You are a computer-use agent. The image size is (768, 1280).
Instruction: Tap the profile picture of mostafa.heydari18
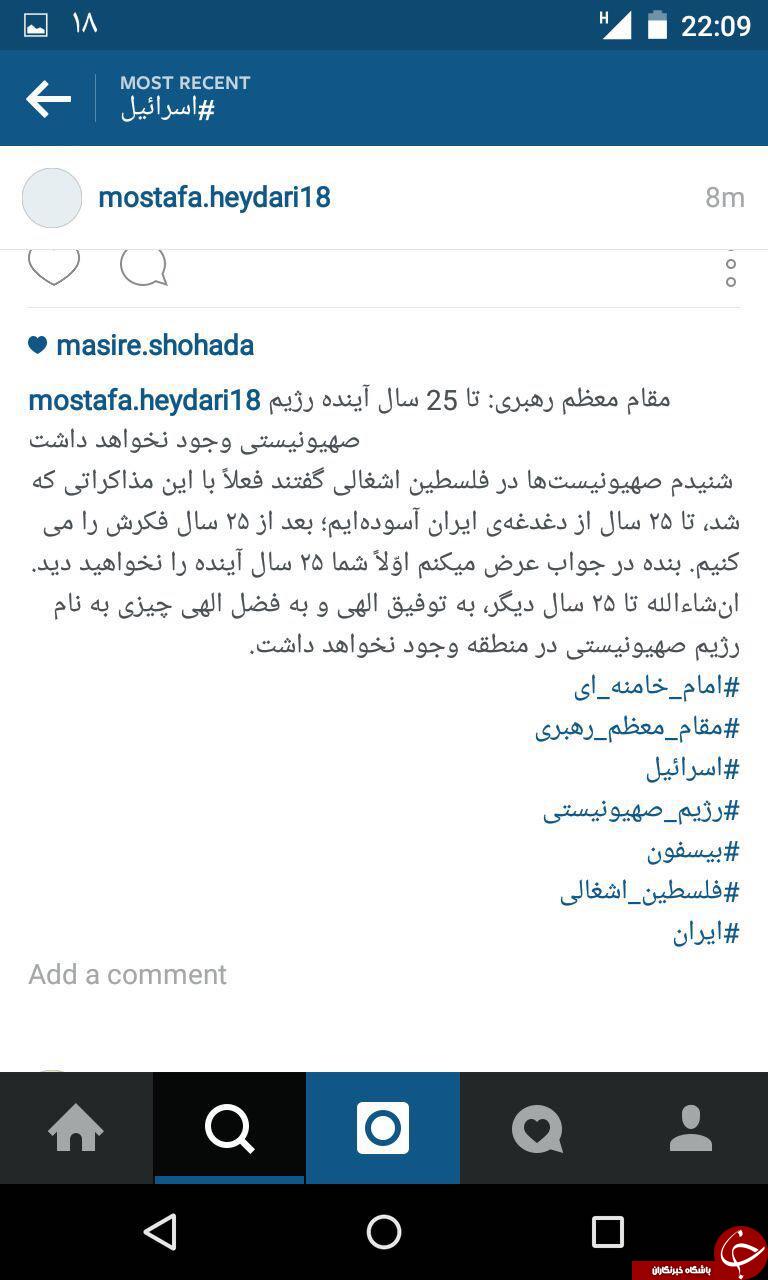[x=52, y=198]
